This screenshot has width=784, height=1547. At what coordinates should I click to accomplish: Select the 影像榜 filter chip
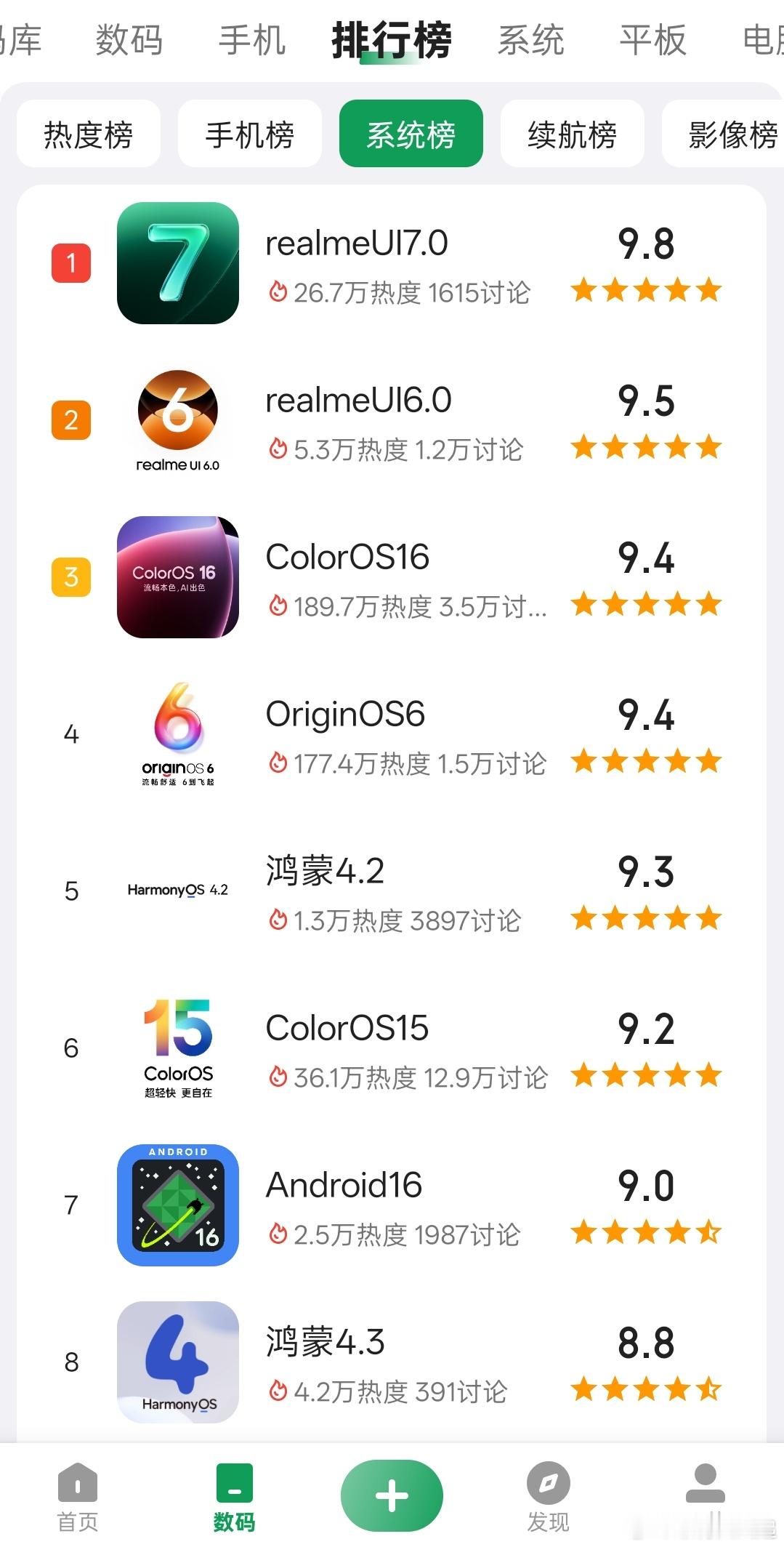[x=729, y=134]
